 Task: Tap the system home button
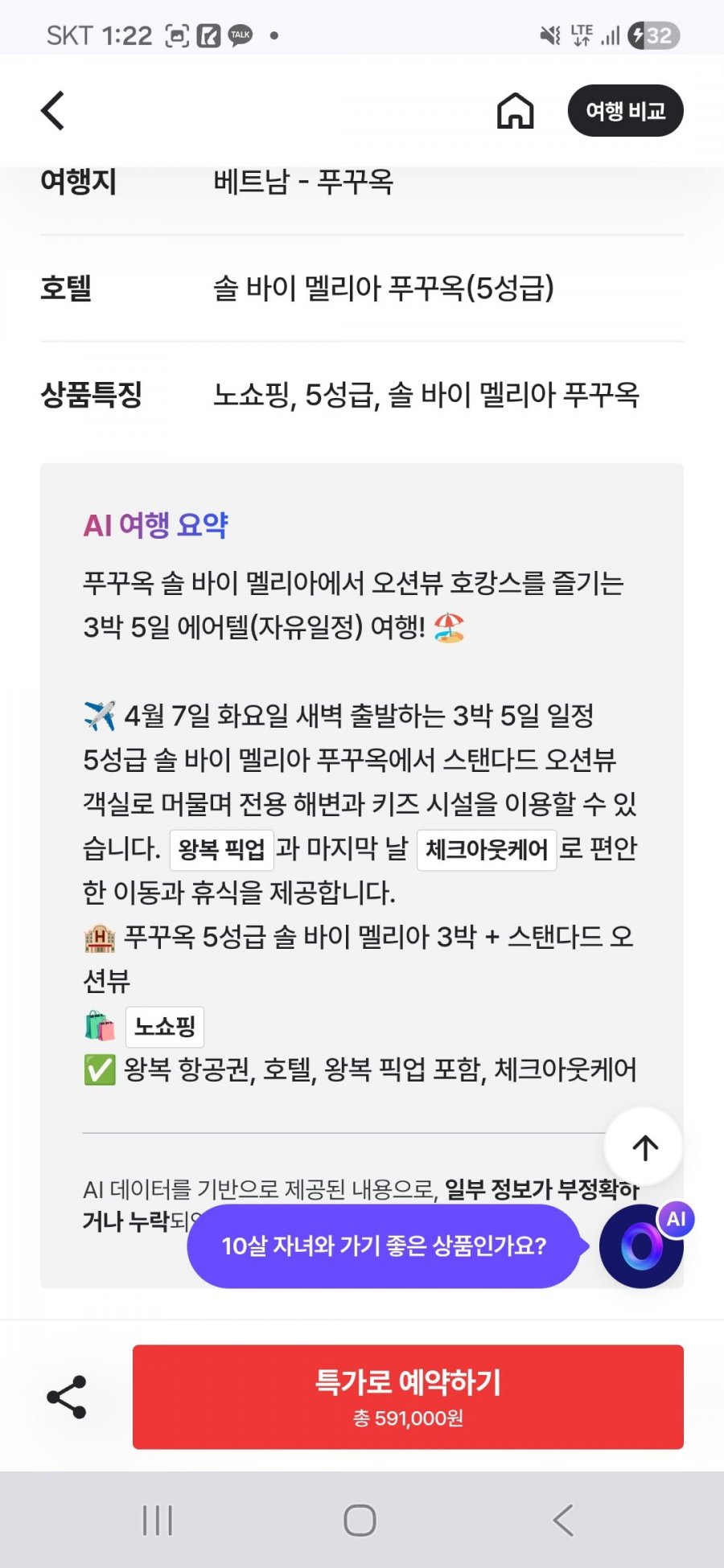coord(360,1520)
